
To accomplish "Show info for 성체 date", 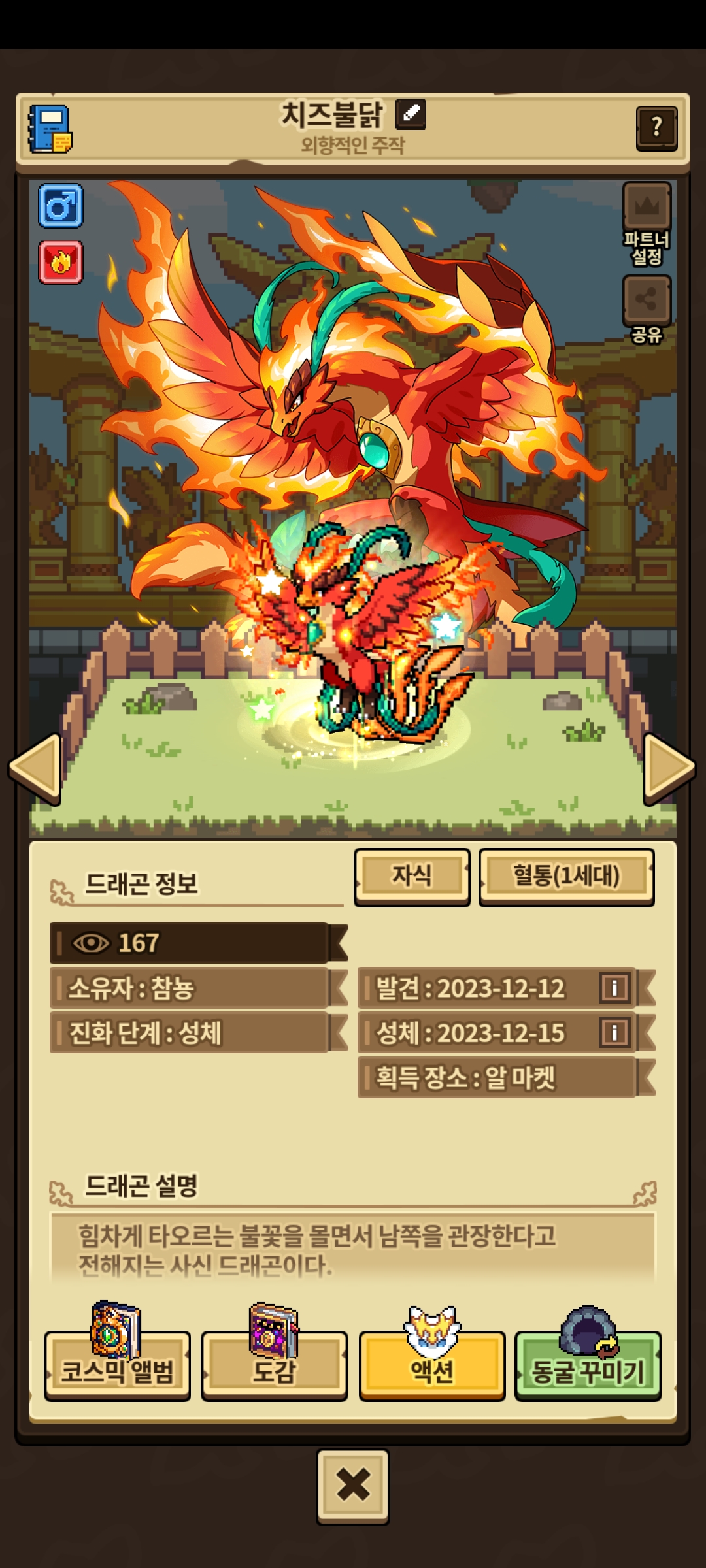I will (614, 1032).
